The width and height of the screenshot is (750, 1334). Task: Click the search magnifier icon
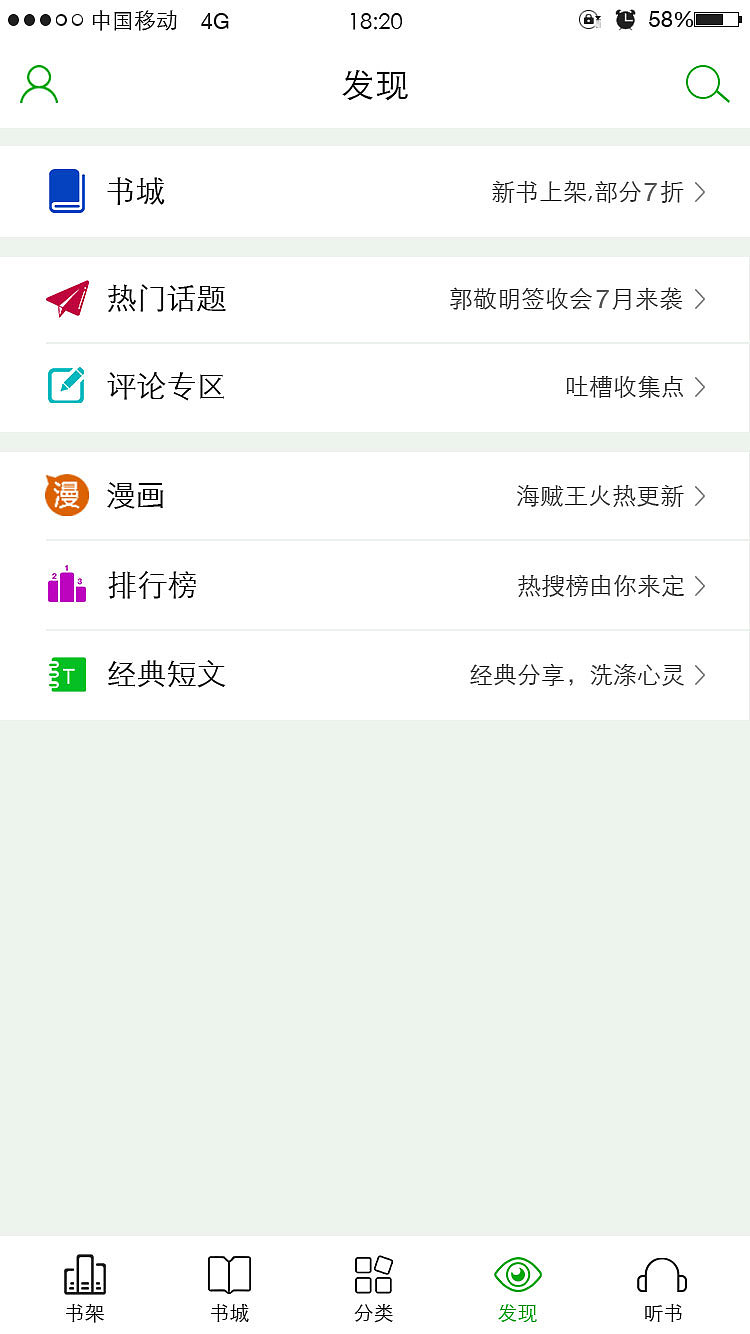point(707,84)
